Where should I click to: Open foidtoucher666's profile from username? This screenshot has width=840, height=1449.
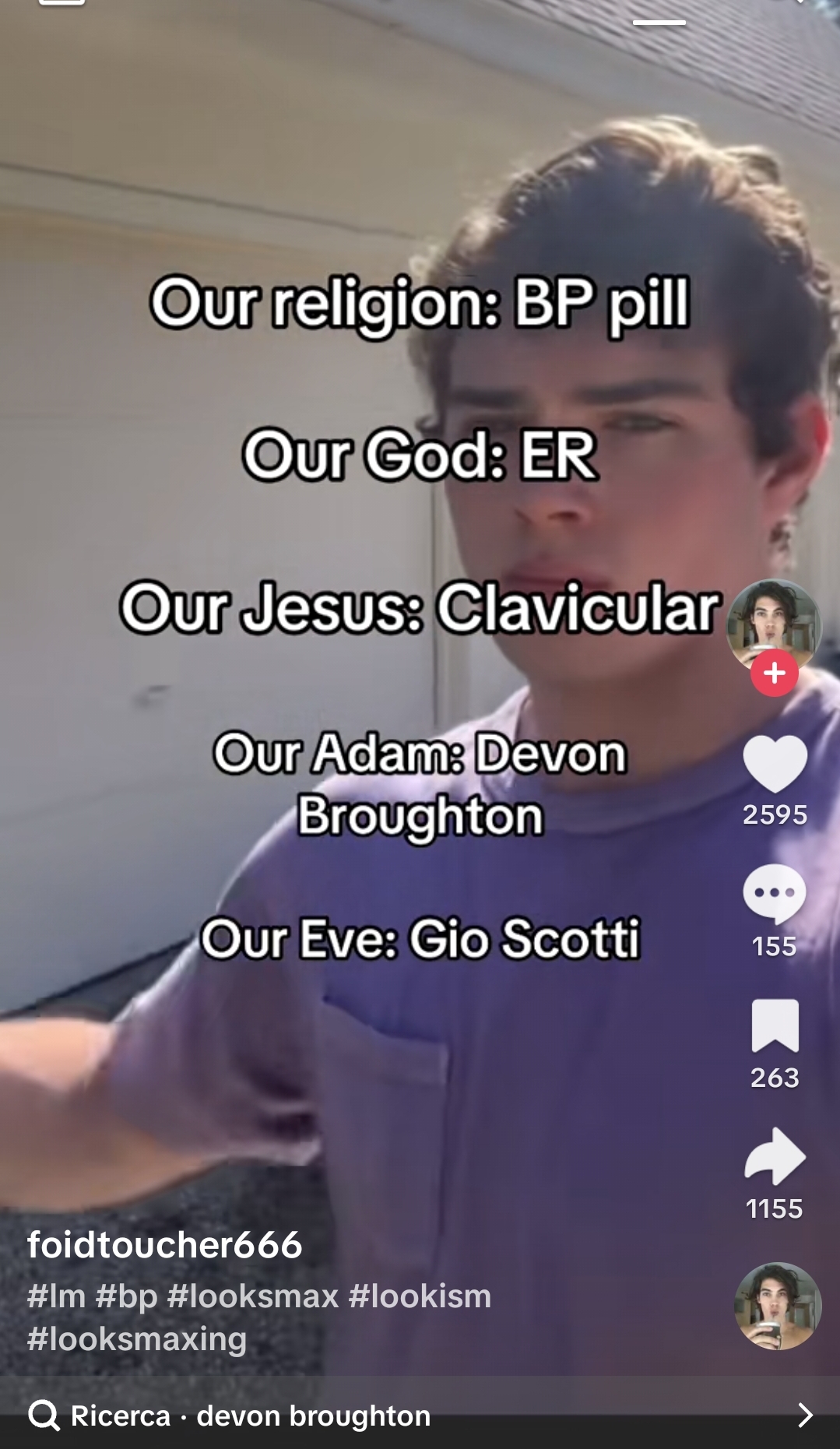164,1244
